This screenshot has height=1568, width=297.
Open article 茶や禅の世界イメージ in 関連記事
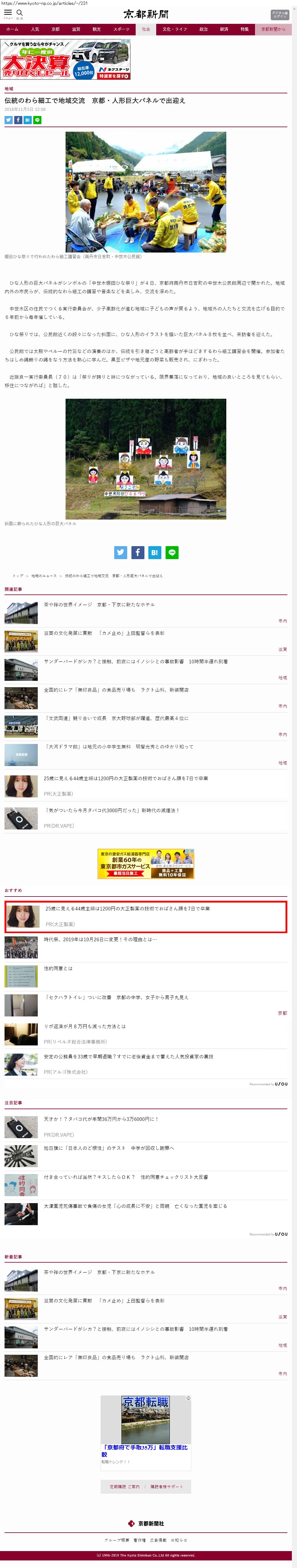99,604
